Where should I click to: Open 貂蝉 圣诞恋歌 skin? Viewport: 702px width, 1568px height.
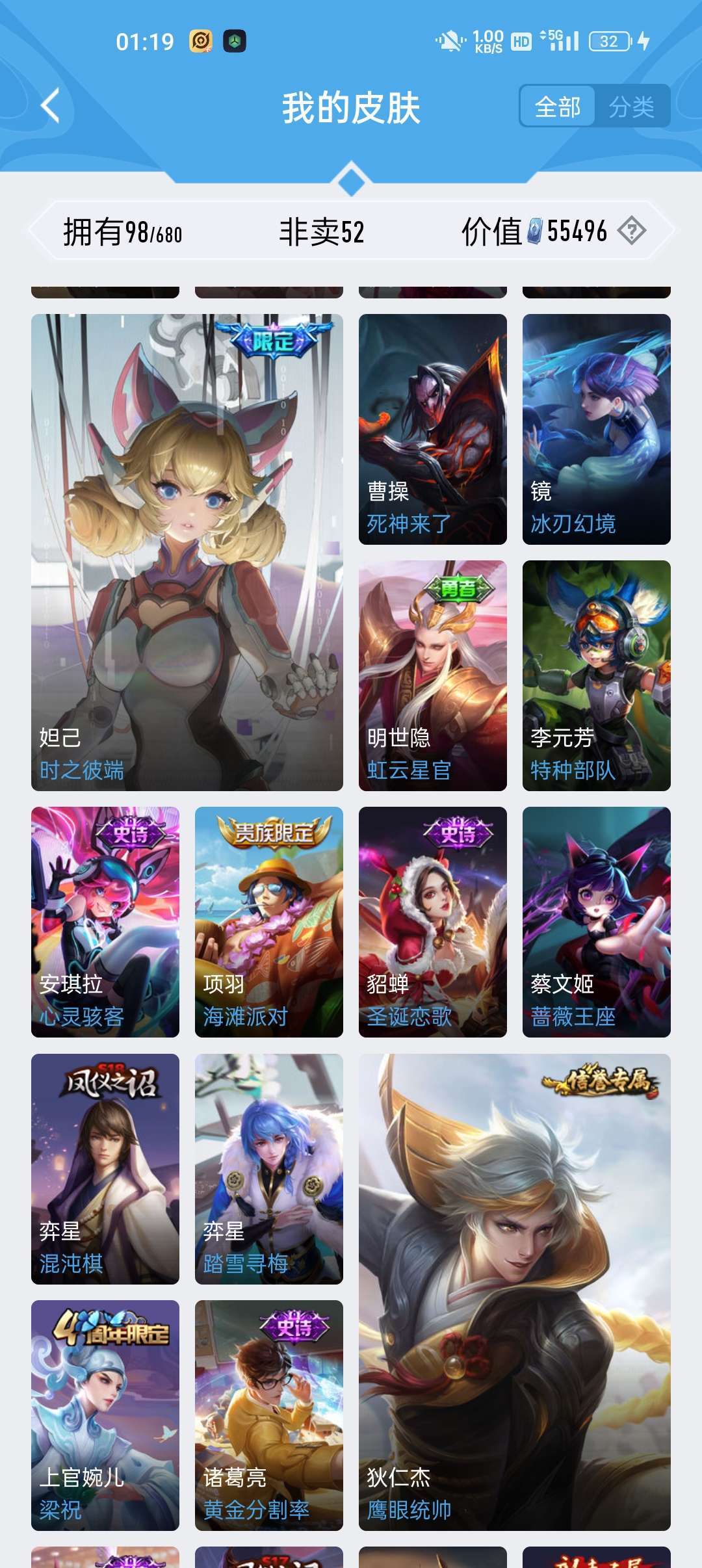[433, 922]
